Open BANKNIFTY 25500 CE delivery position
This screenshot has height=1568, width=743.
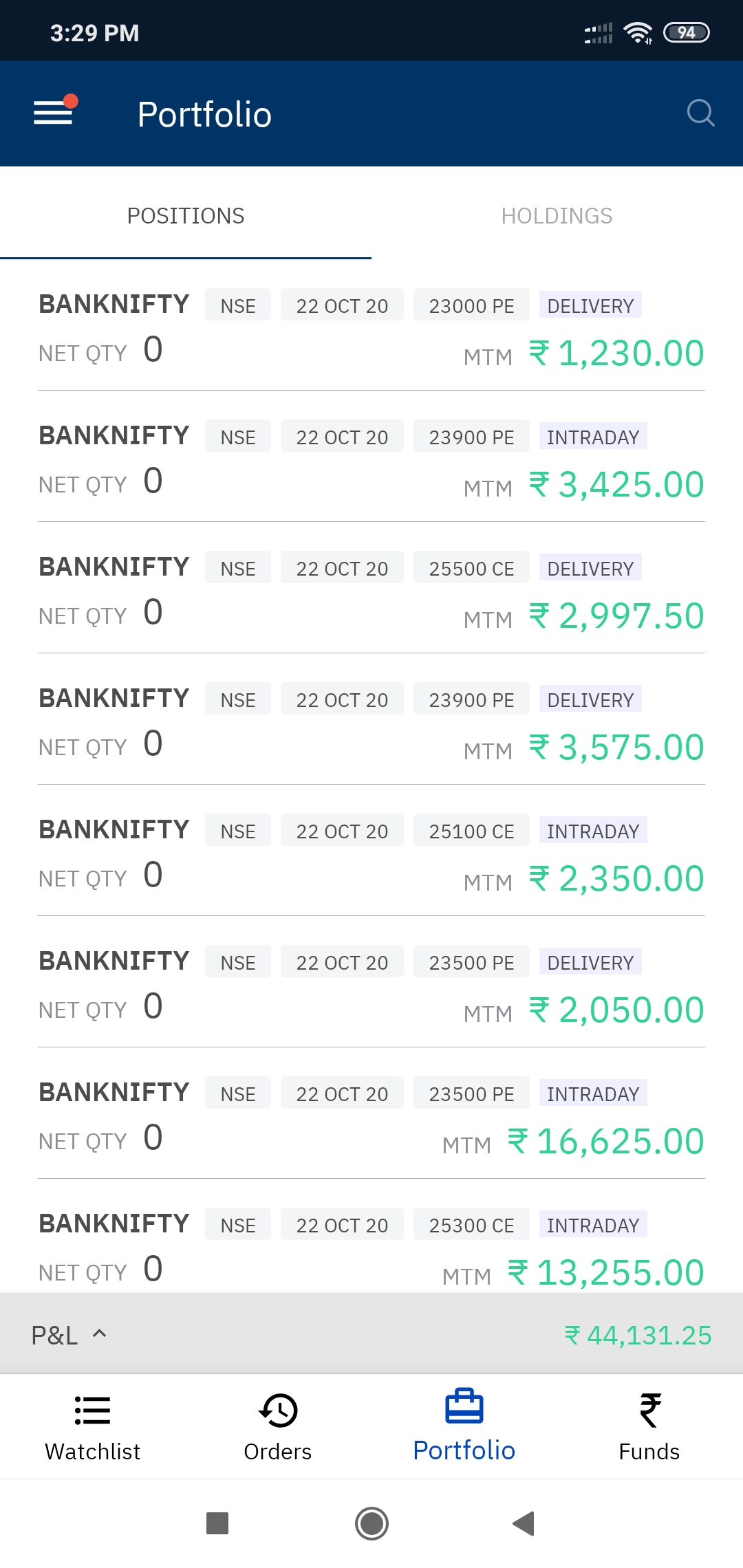click(x=371, y=591)
